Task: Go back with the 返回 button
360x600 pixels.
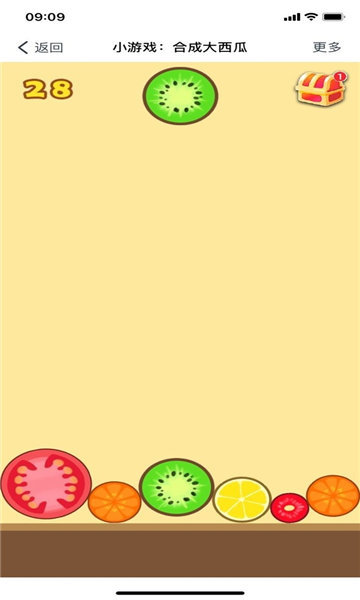Action: (x=41, y=47)
